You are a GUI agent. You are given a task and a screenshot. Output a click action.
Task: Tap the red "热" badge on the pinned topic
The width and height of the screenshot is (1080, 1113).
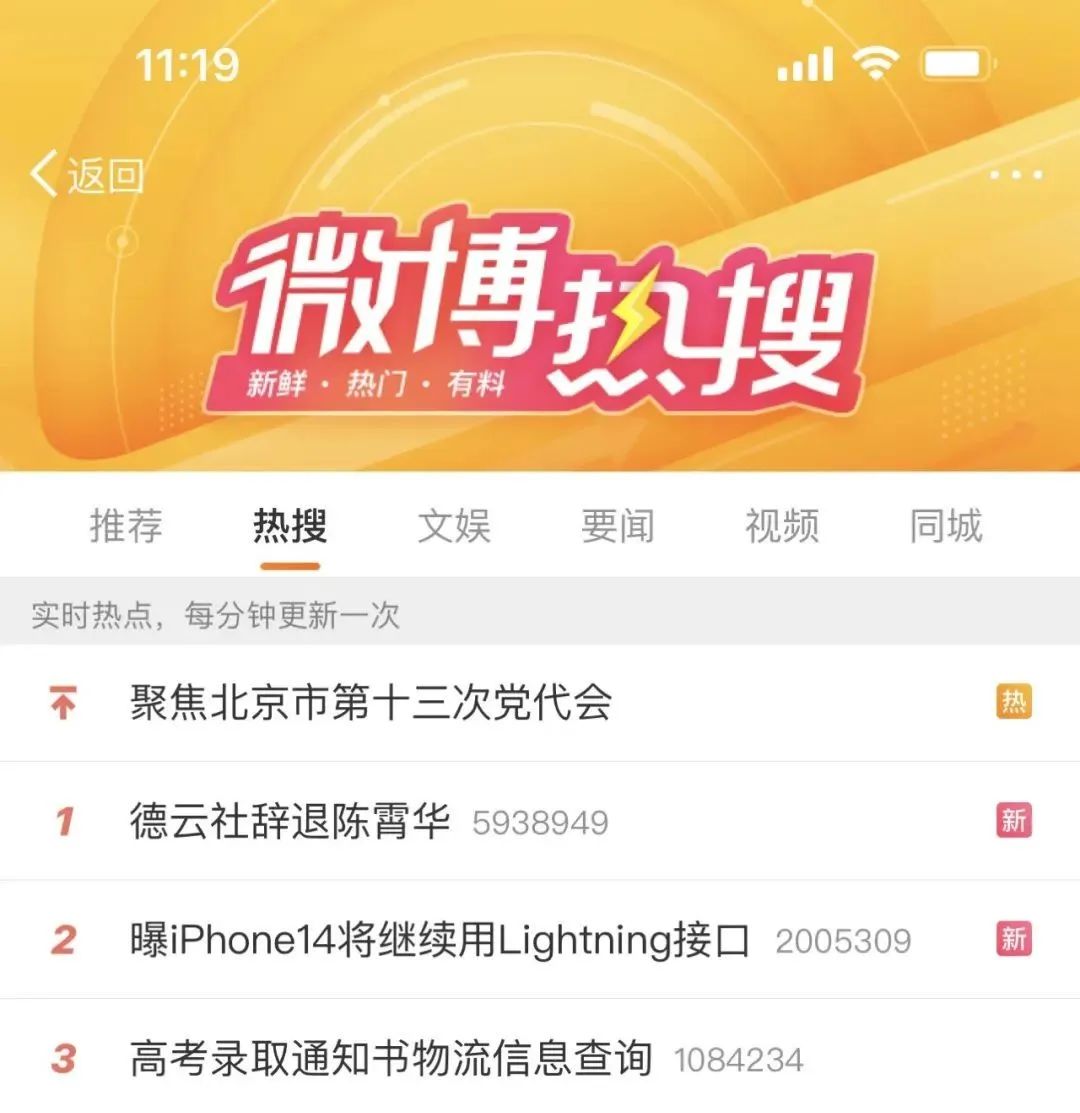click(1012, 703)
